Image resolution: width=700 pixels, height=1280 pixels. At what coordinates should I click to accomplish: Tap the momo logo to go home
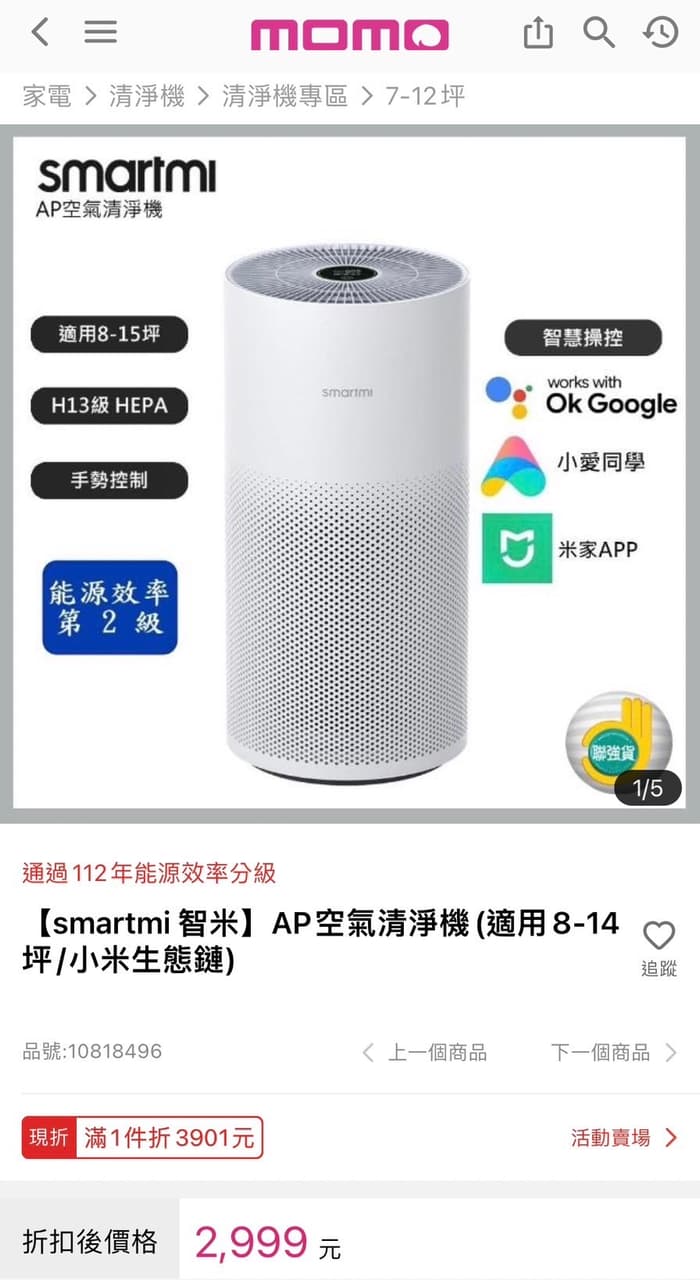[350, 34]
